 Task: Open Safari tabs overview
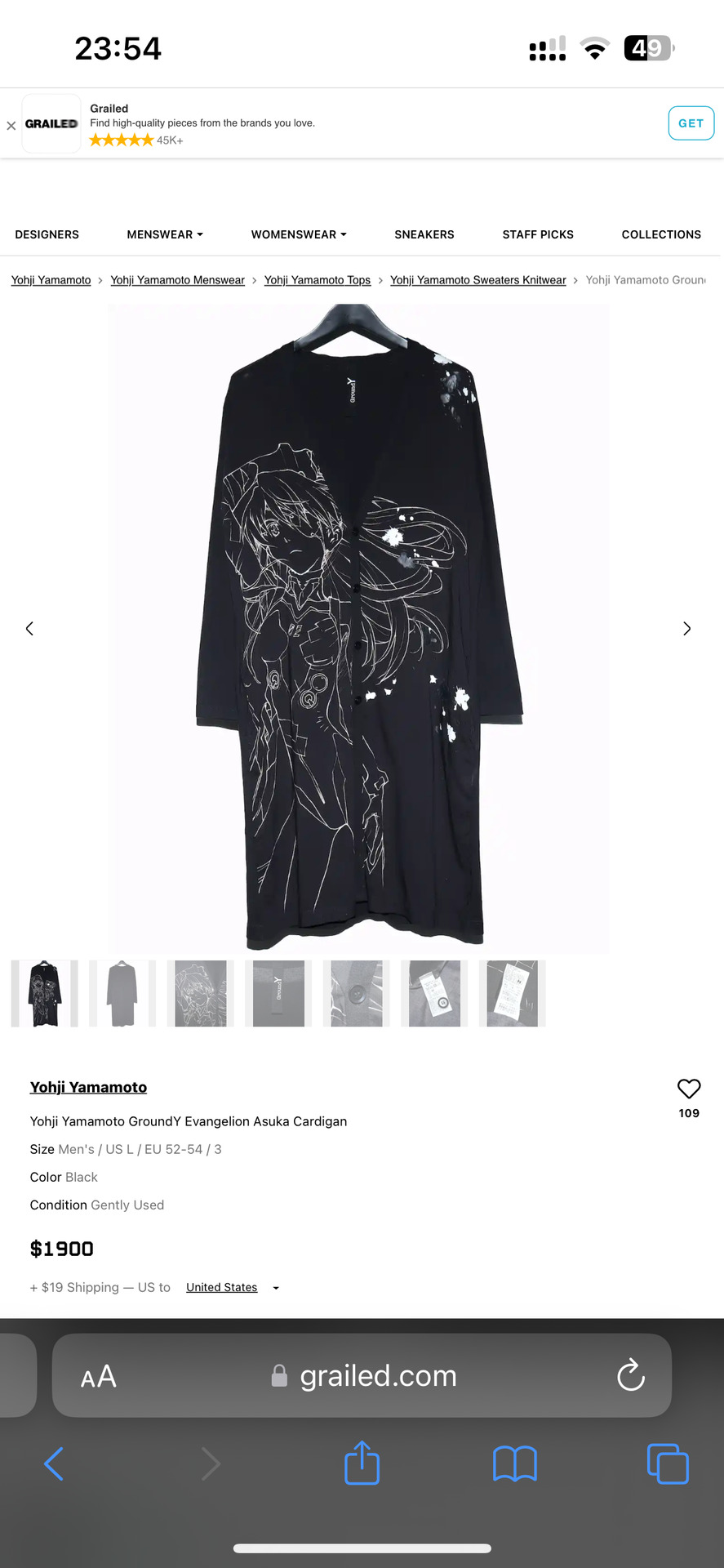coord(667,1463)
